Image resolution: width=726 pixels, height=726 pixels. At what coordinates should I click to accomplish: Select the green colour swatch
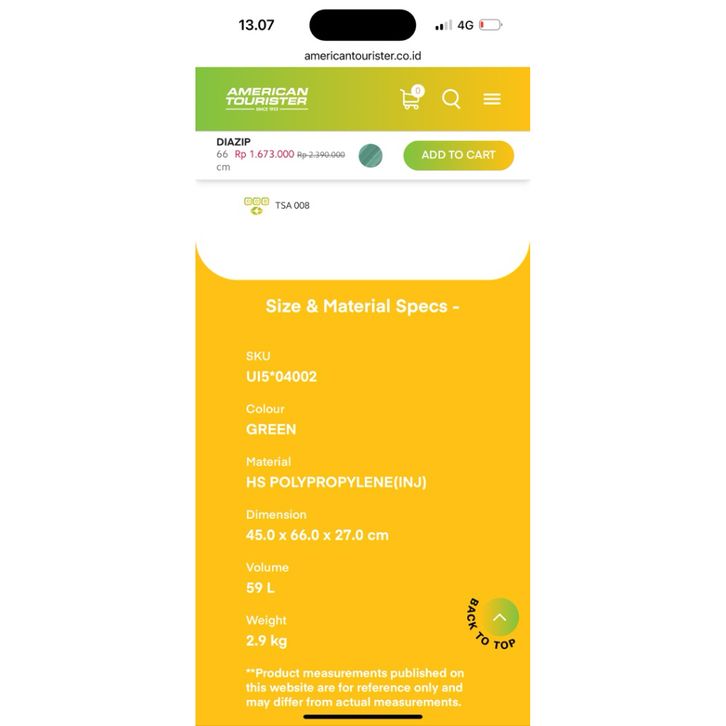tap(370, 156)
